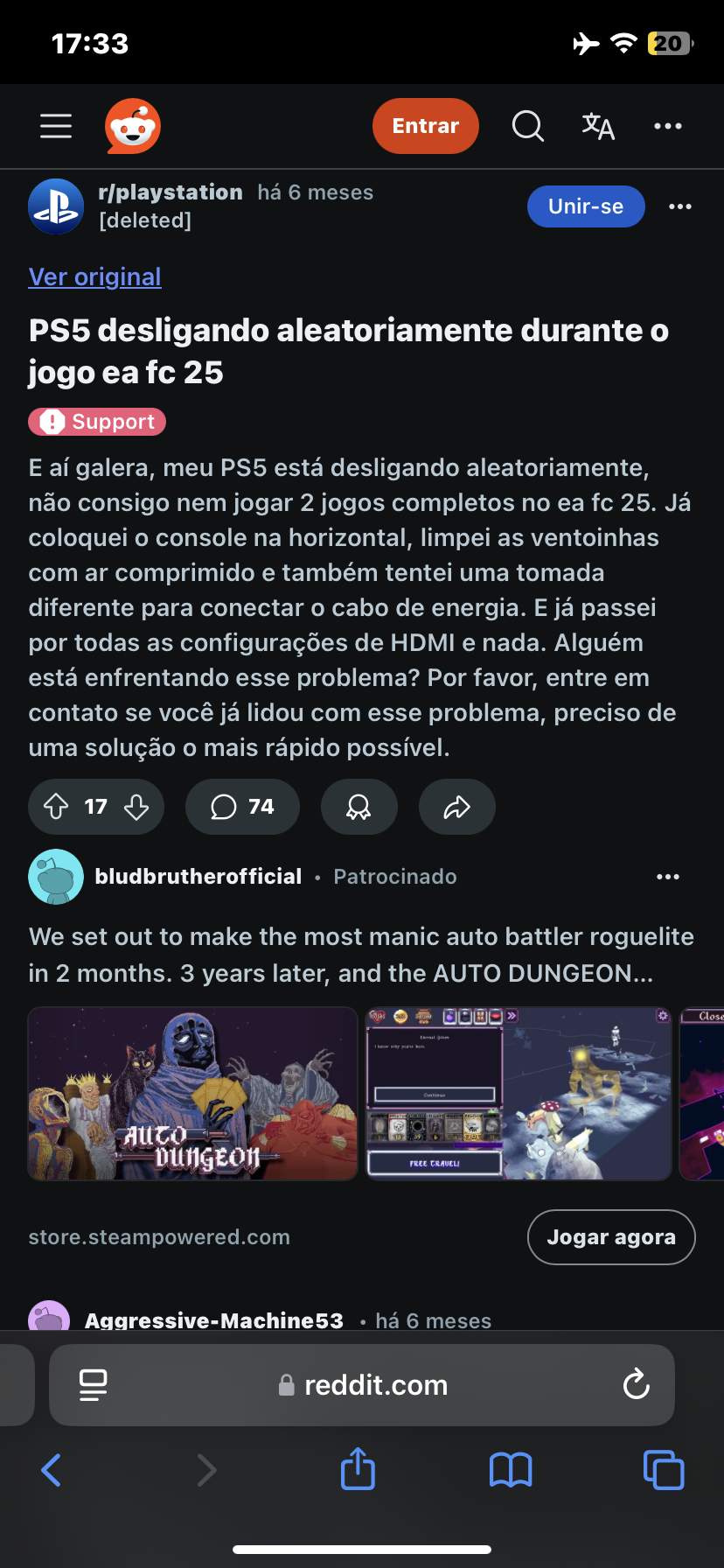Open the Auto Dungeon ad image
724x1568 pixels.
pos(193,1094)
